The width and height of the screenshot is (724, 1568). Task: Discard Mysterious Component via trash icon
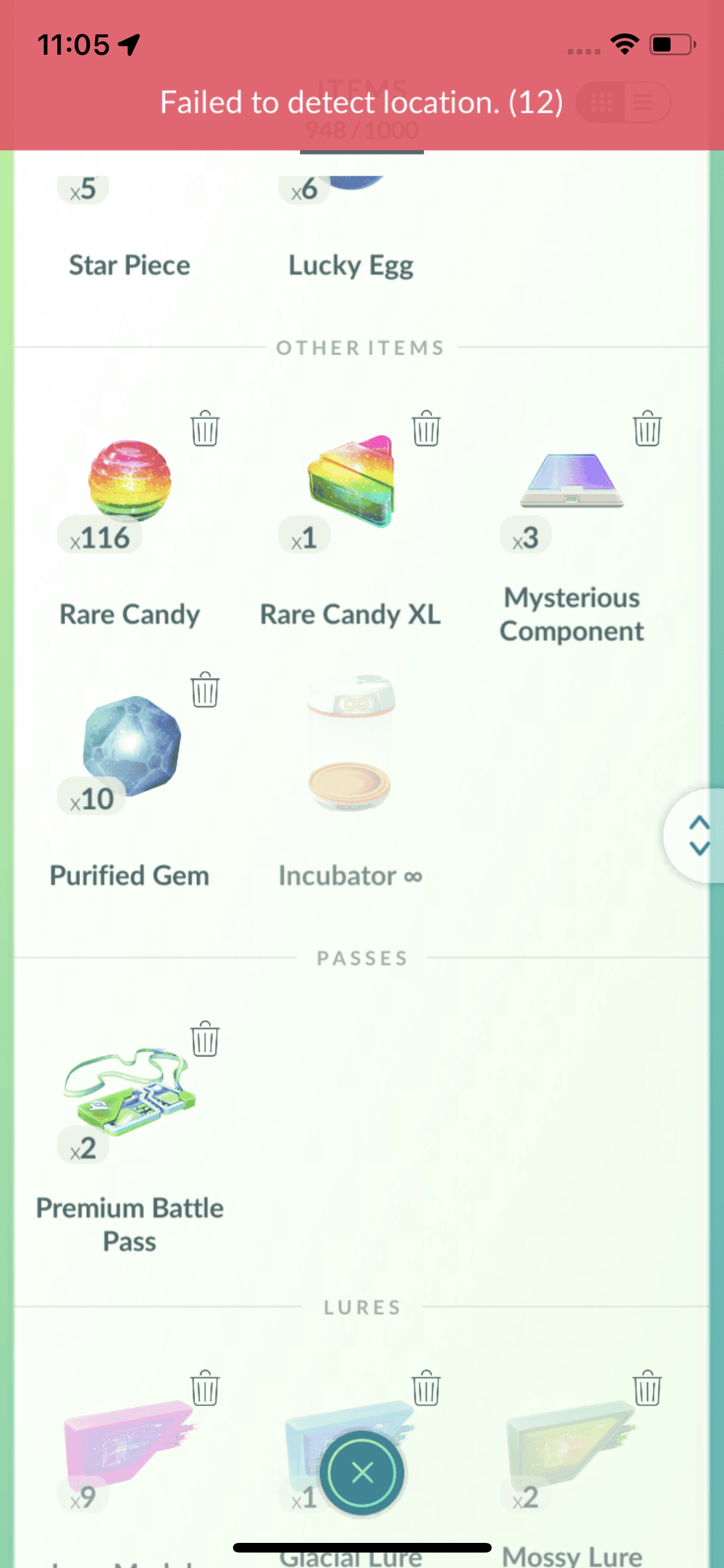[647, 429]
